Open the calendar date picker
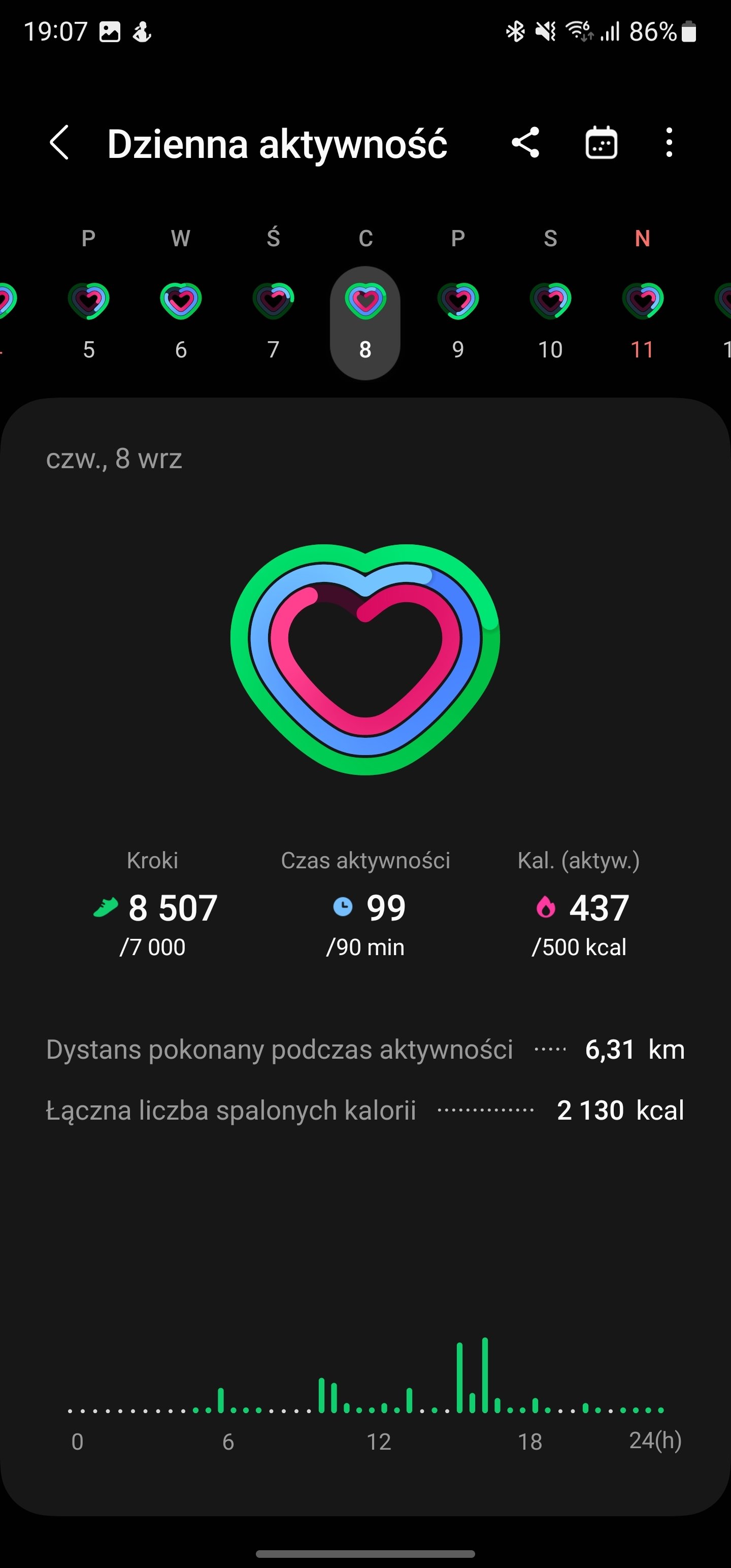This screenshot has height=1568, width=731. tap(602, 143)
